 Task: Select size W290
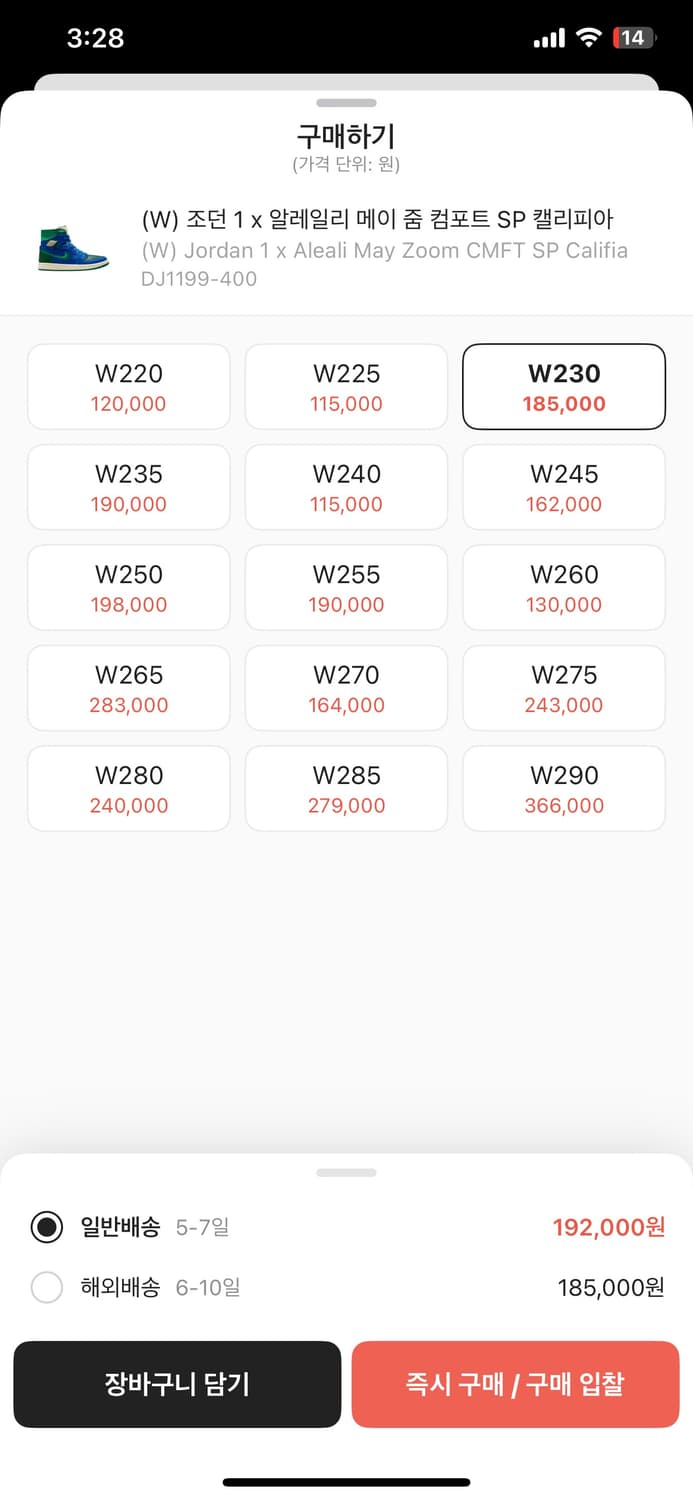(564, 789)
